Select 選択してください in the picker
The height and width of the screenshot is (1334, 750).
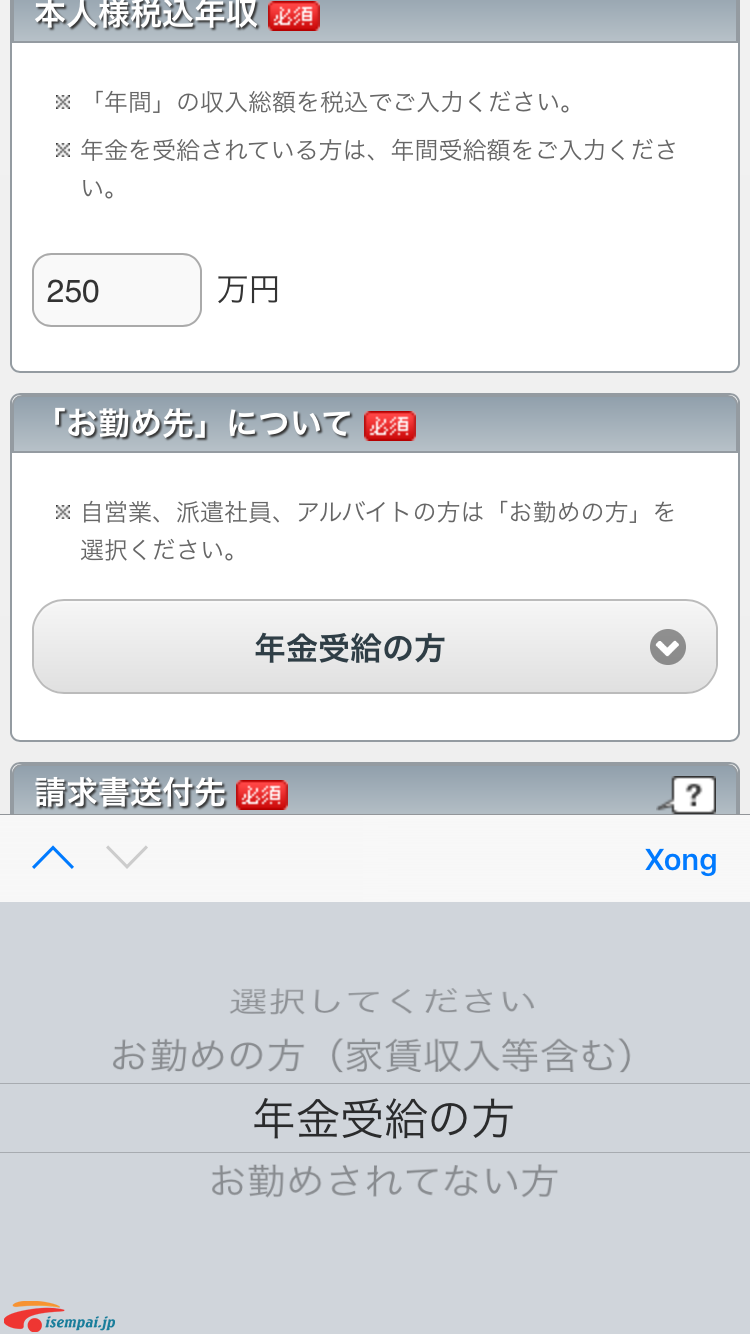[383, 1001]
